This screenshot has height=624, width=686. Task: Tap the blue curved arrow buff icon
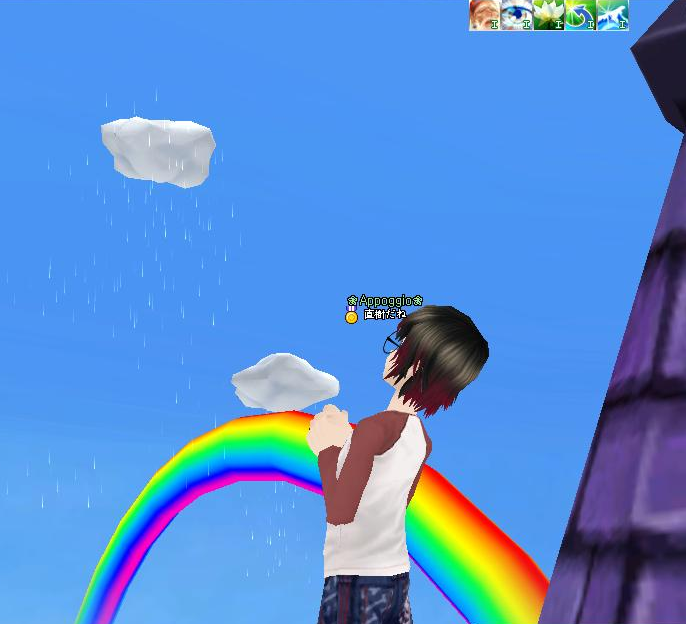pos(580,15)
